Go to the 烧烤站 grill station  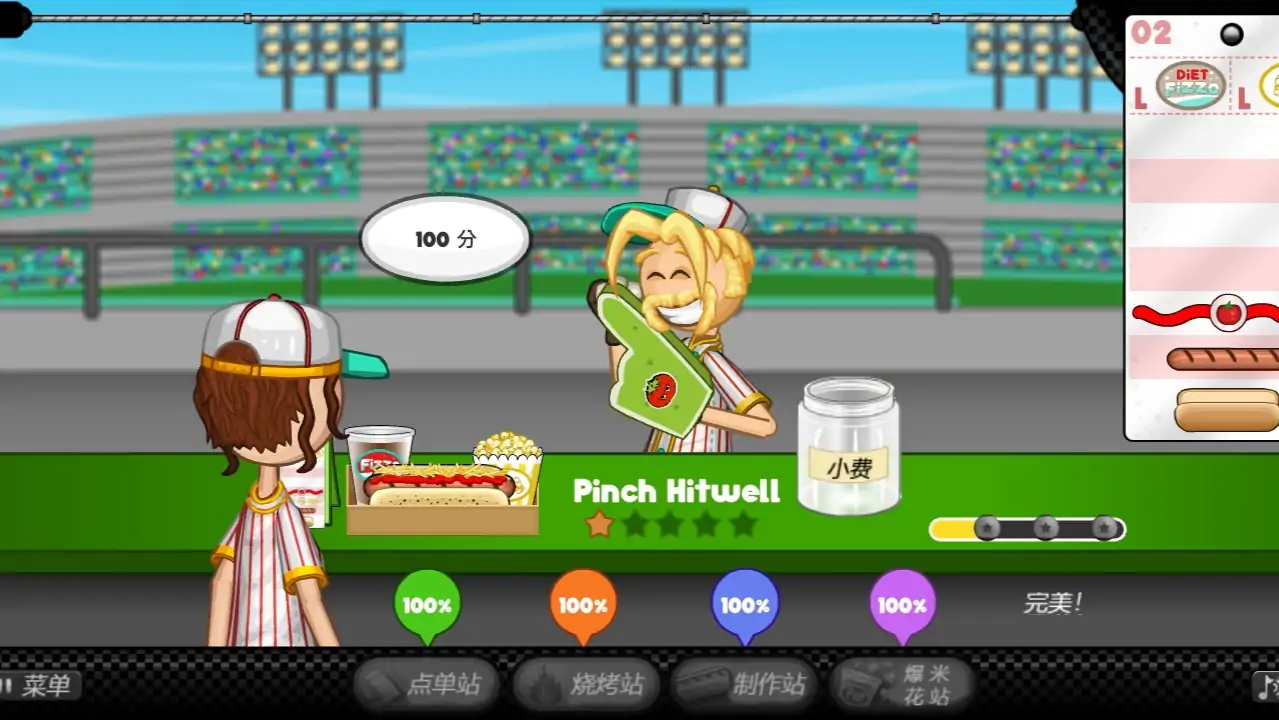pos(586,684)
